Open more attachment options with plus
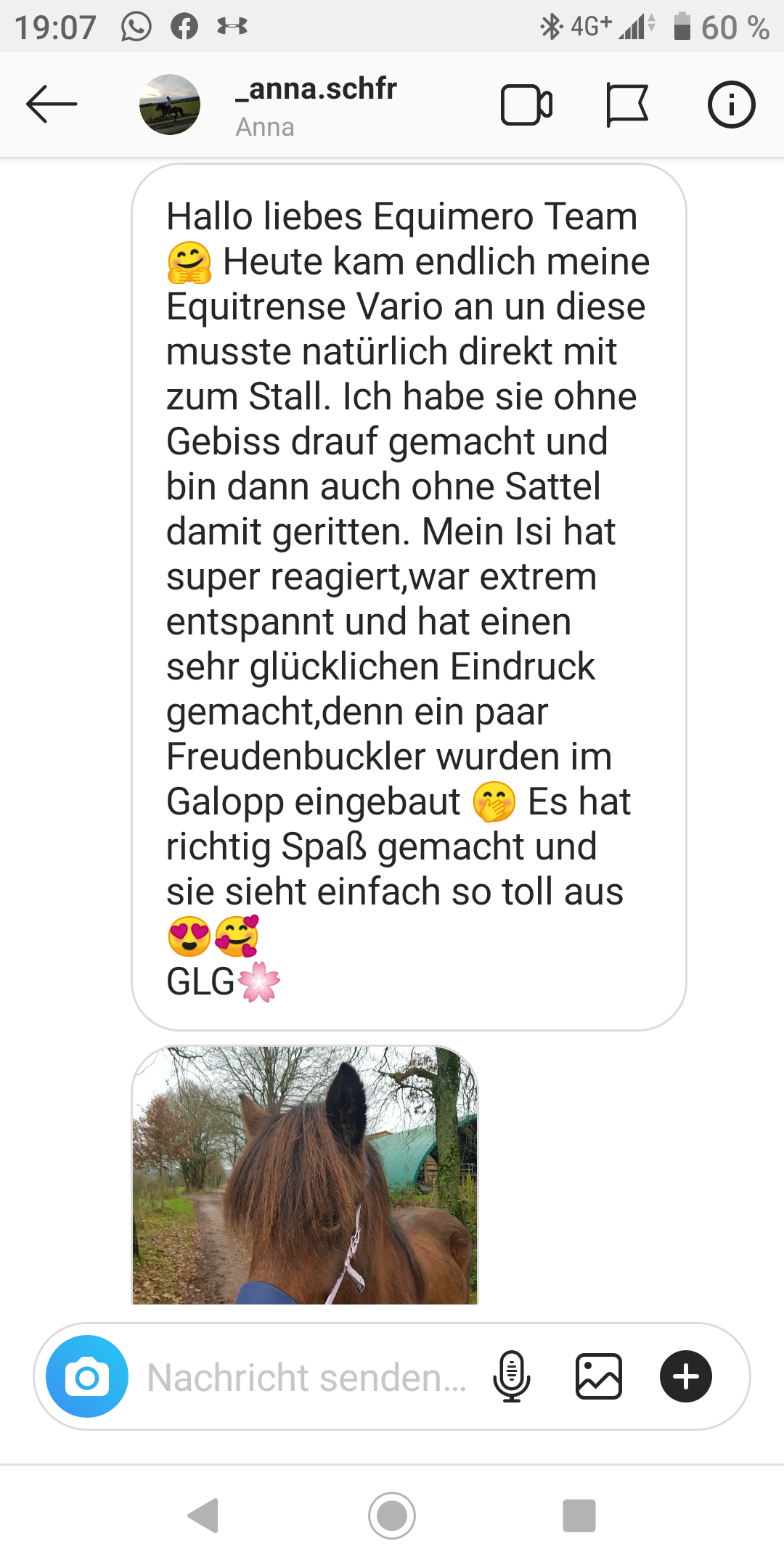Image resolution: width=784 pixels, height=1568 pixels. 686,1376
